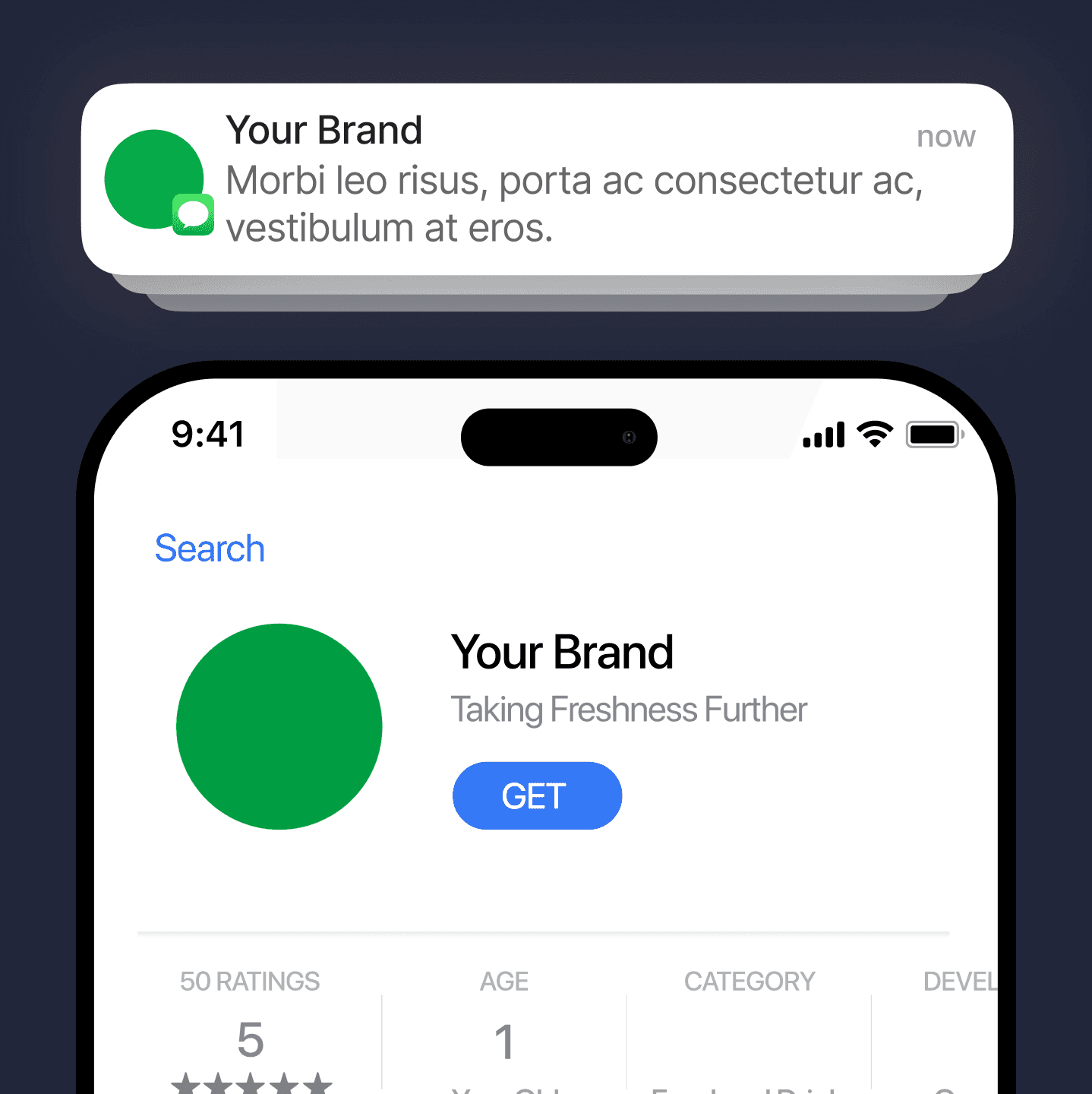1092x1094 pixels.
Task: Open the Your Brand notification banner
Action: pos(545,179)
